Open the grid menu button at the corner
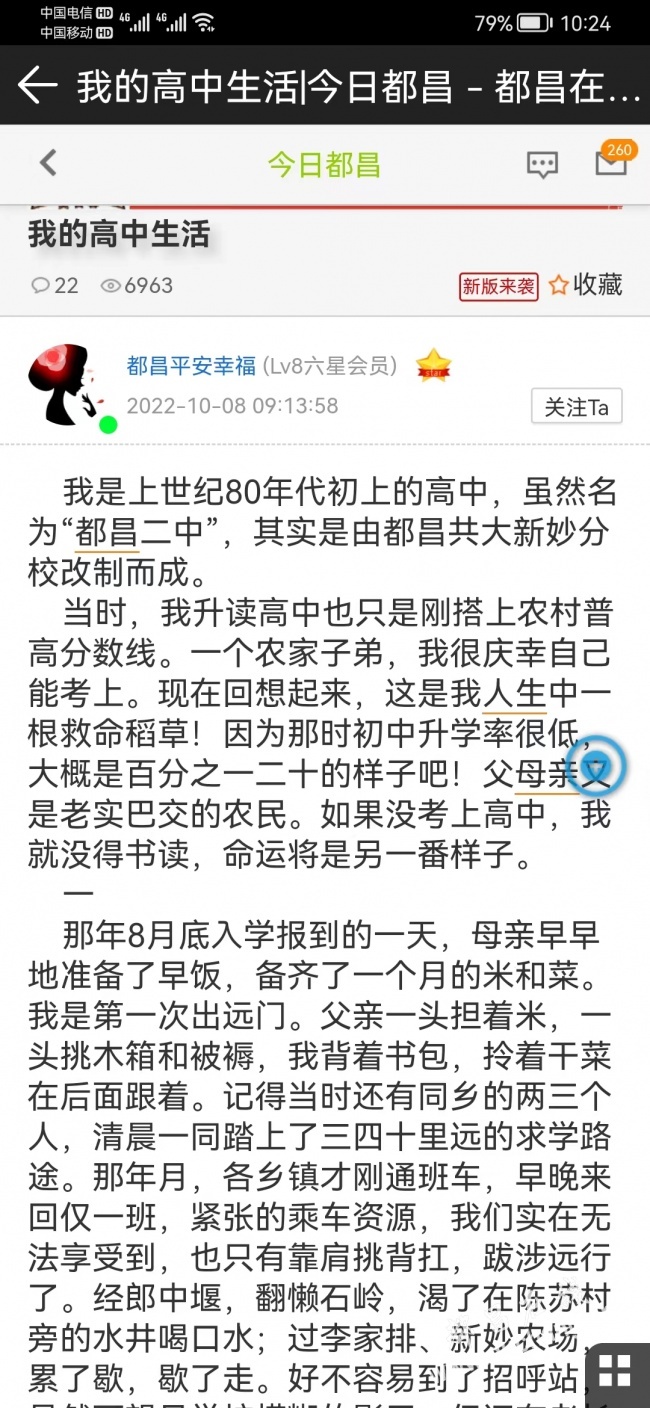Viewport: 650px width, 1408px height. (614, 1371)
